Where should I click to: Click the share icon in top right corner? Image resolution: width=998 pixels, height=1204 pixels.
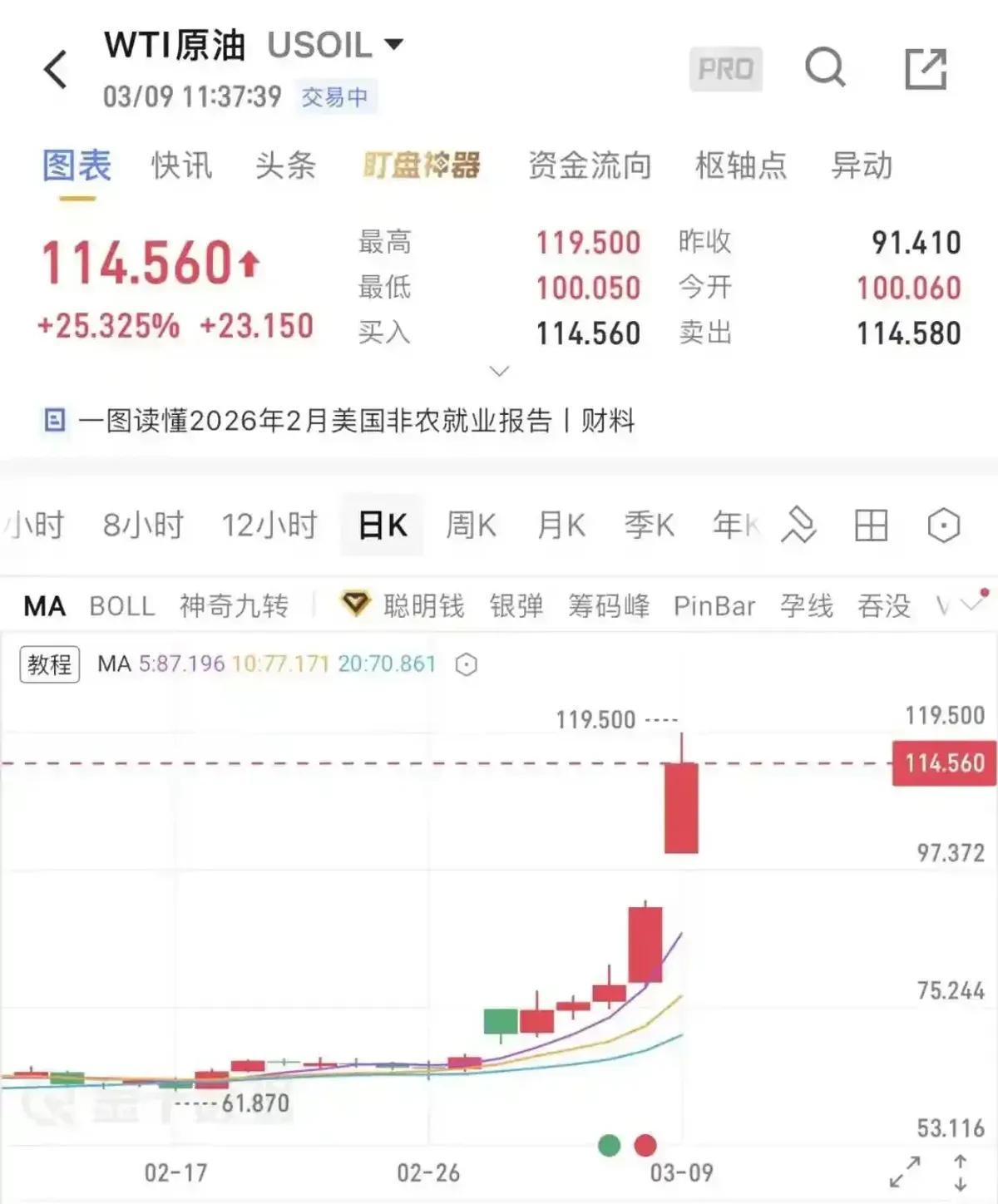[x=926, y=69]
